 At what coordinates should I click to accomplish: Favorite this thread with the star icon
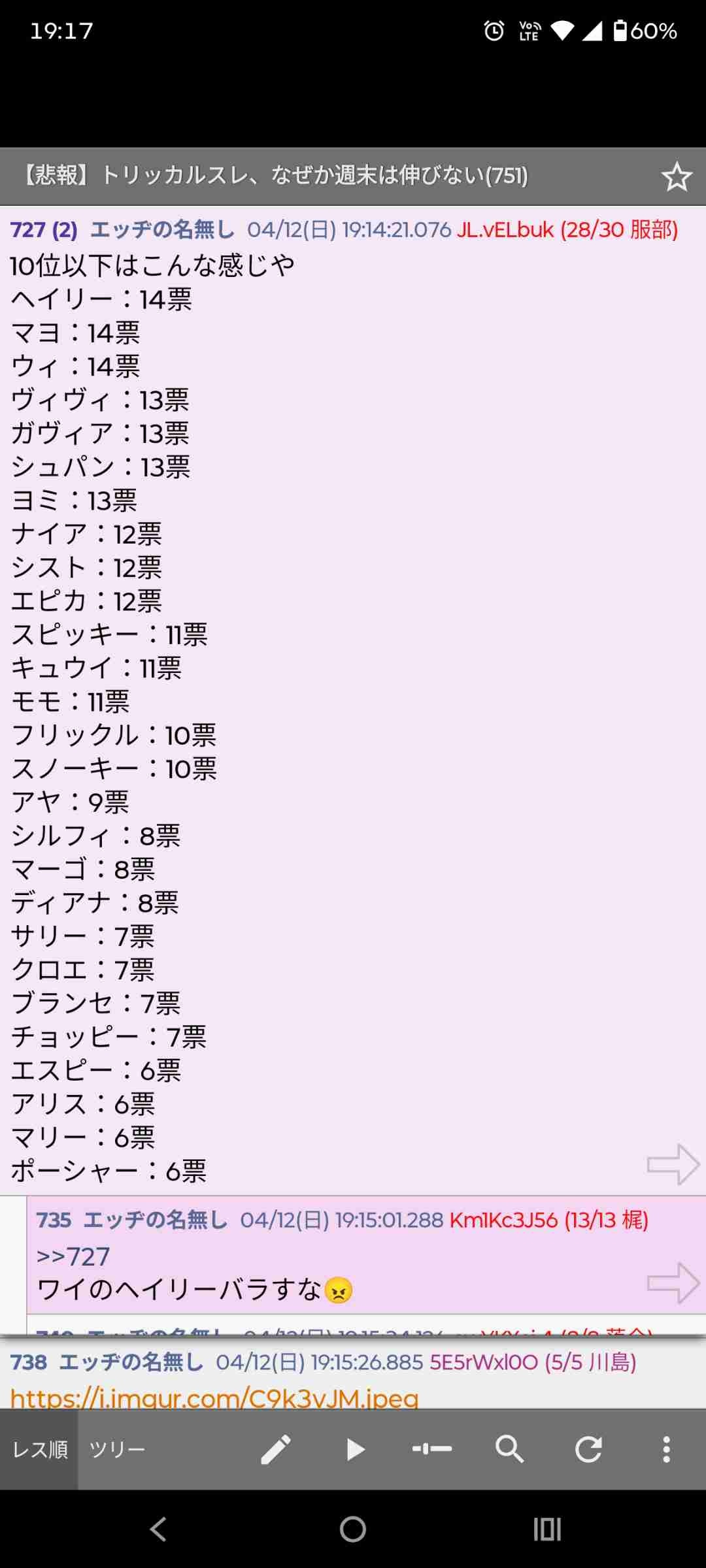(676, 177)
